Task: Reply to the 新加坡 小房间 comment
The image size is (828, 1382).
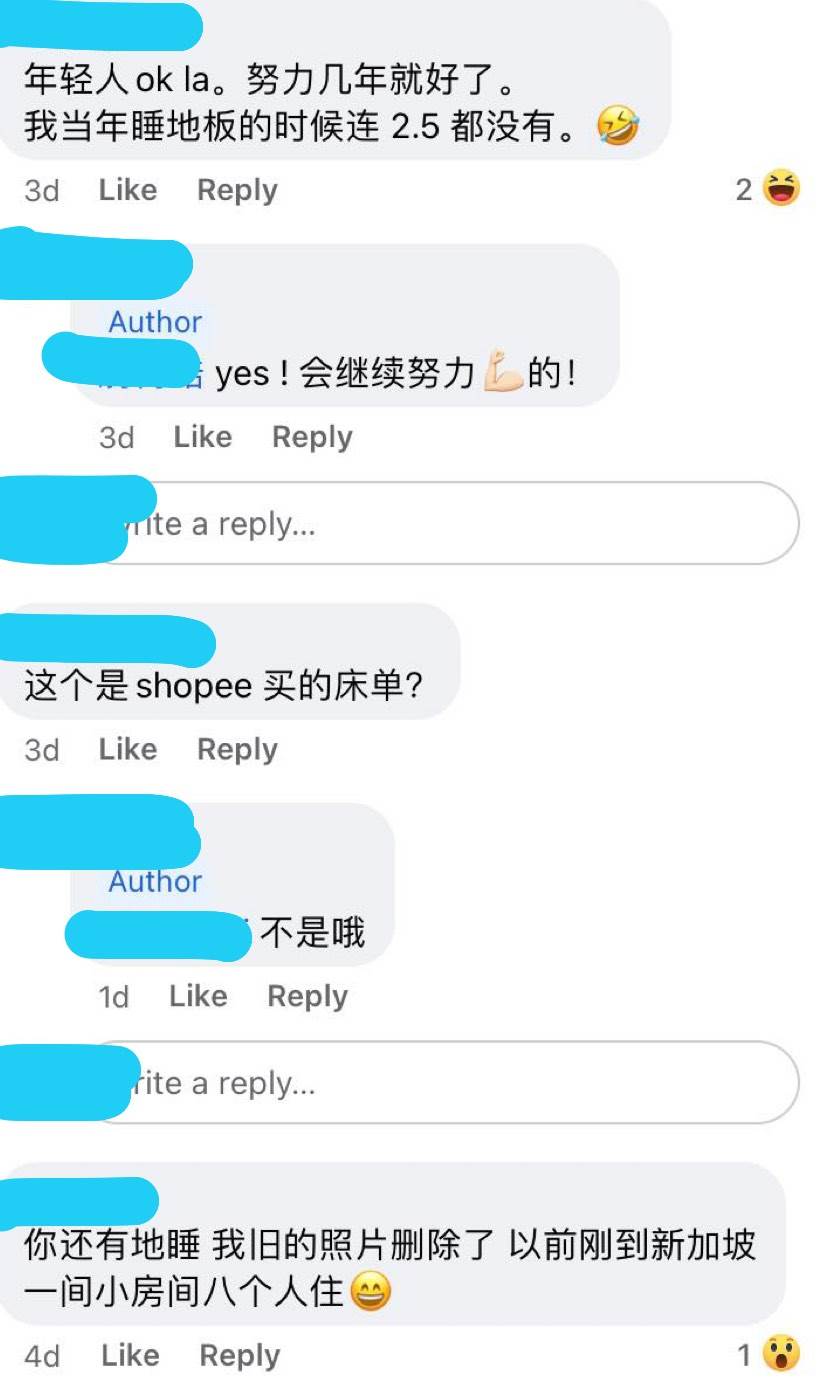Action: point(240,1355)
